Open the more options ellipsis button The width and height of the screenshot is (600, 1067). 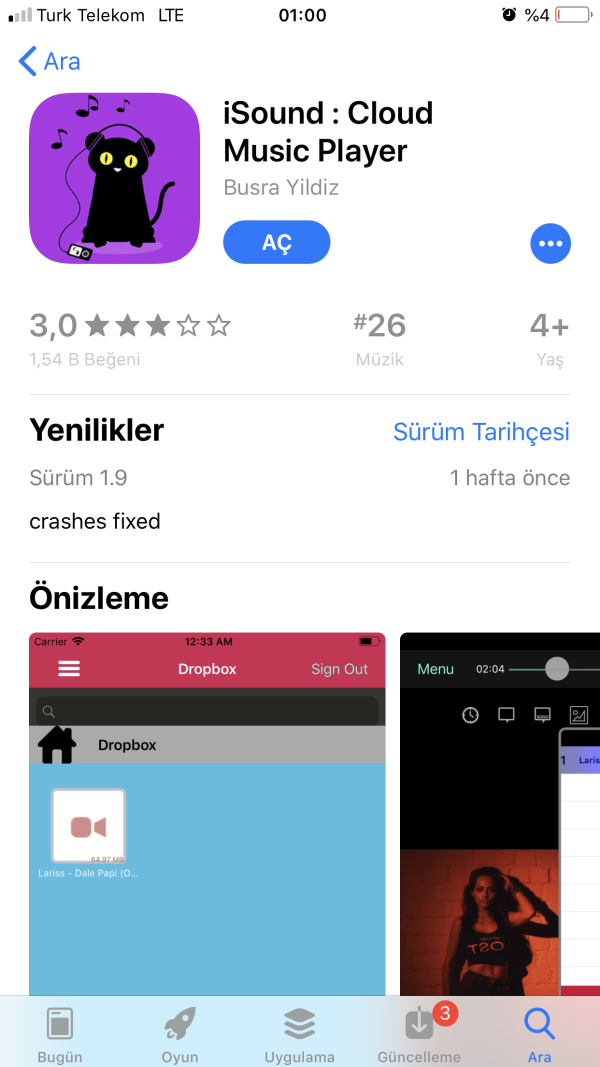(x=550, y=243)
